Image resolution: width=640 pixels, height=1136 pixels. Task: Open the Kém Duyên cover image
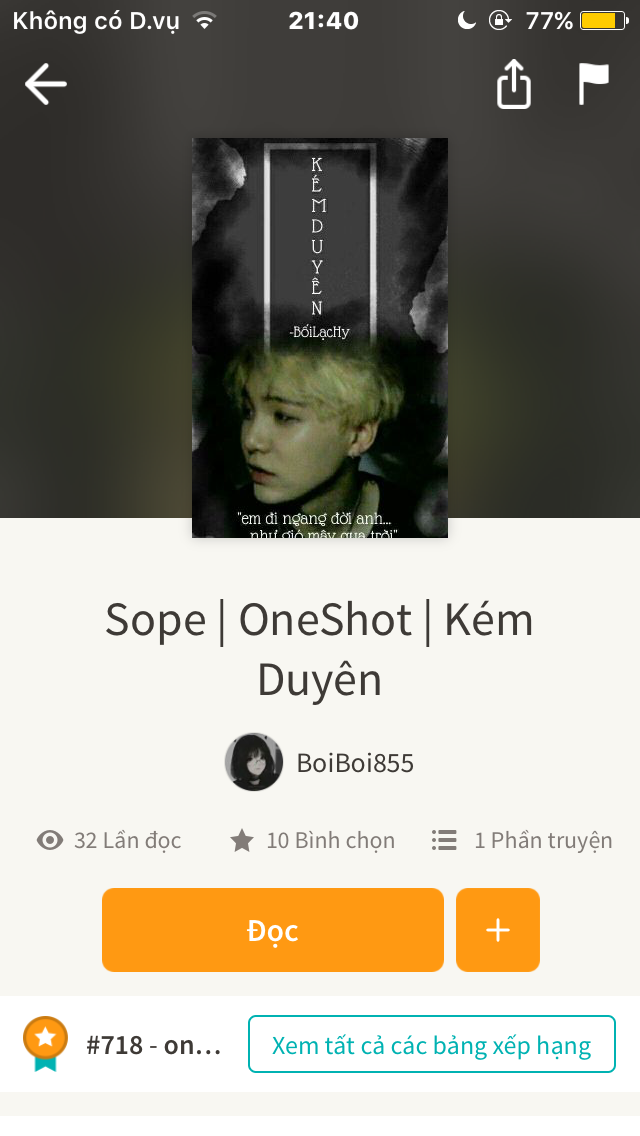(320, 338)
